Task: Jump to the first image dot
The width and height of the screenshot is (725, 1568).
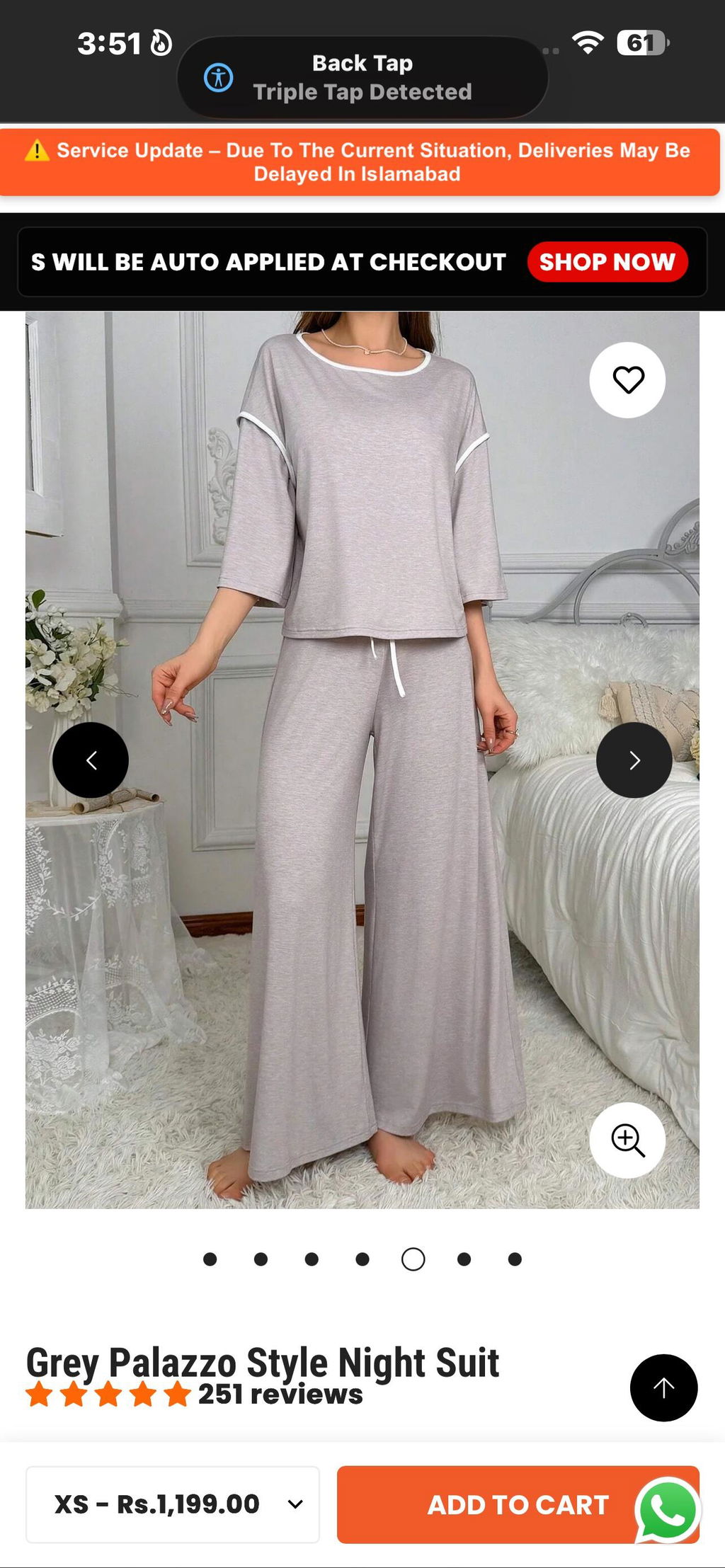Action: coord(210,1259)
